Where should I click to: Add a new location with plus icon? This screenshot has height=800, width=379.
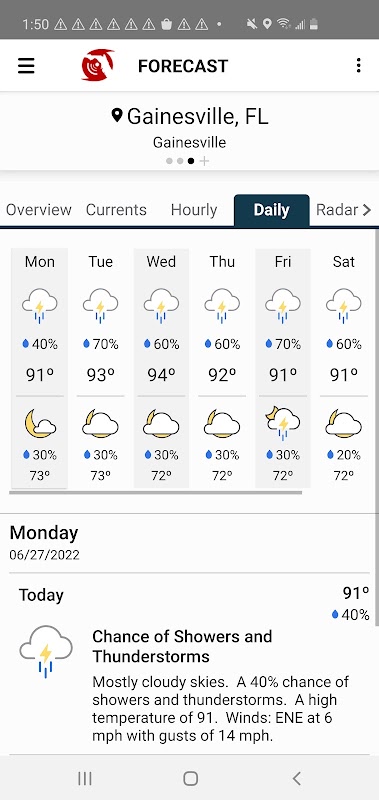[205, 161]
